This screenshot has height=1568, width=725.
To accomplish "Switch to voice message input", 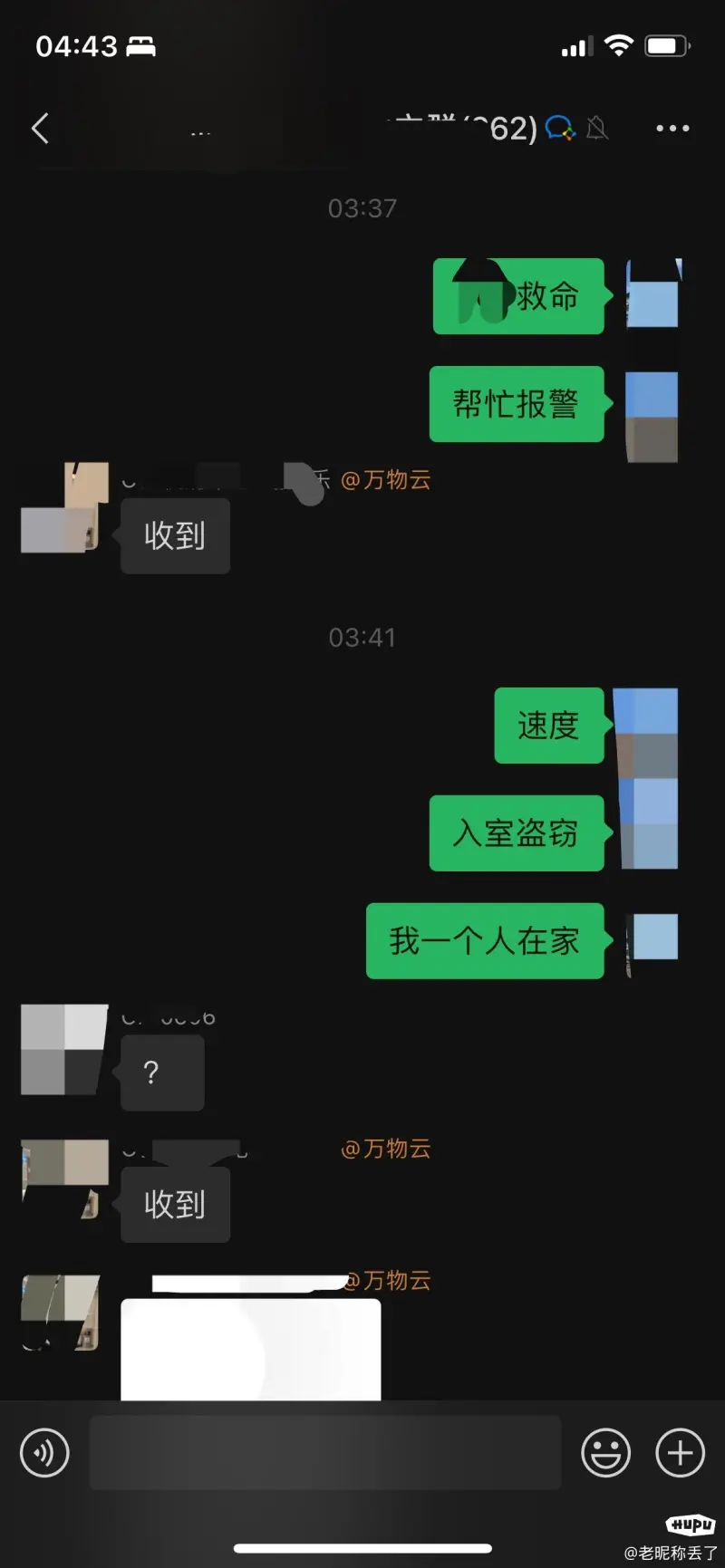I will 44,1453.
